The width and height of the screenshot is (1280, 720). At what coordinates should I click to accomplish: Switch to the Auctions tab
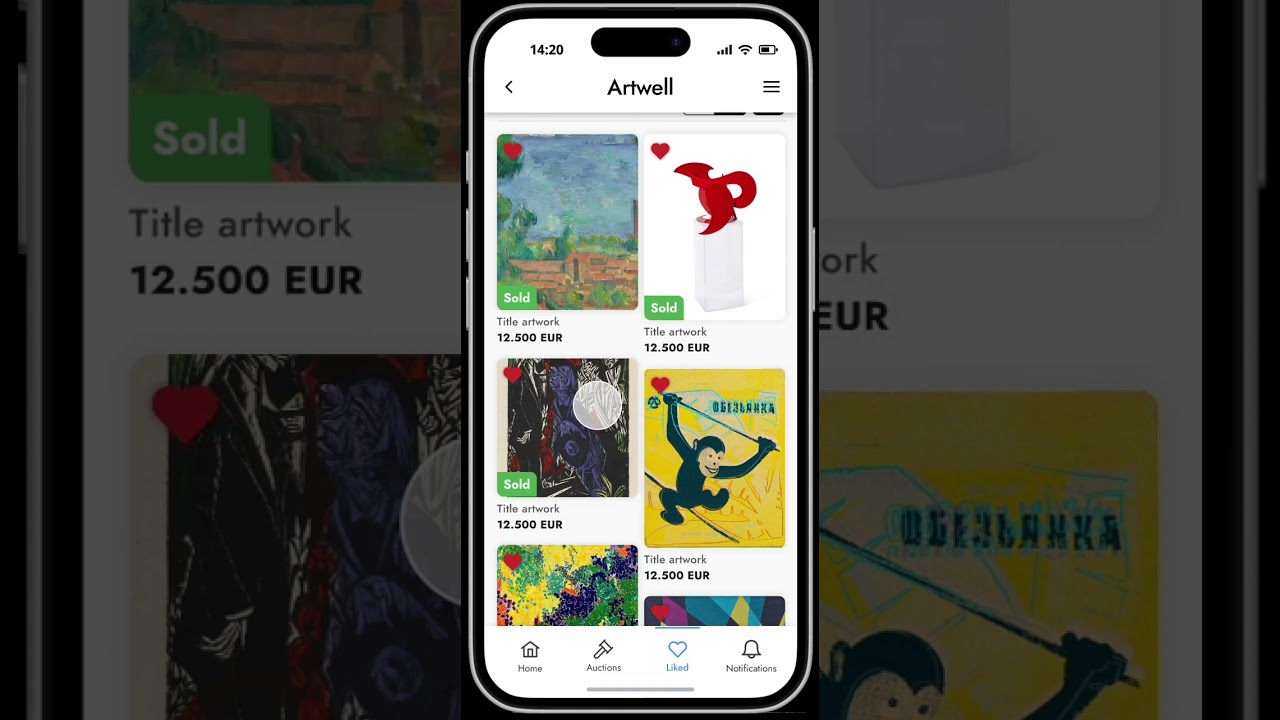(x=603, y=657)
